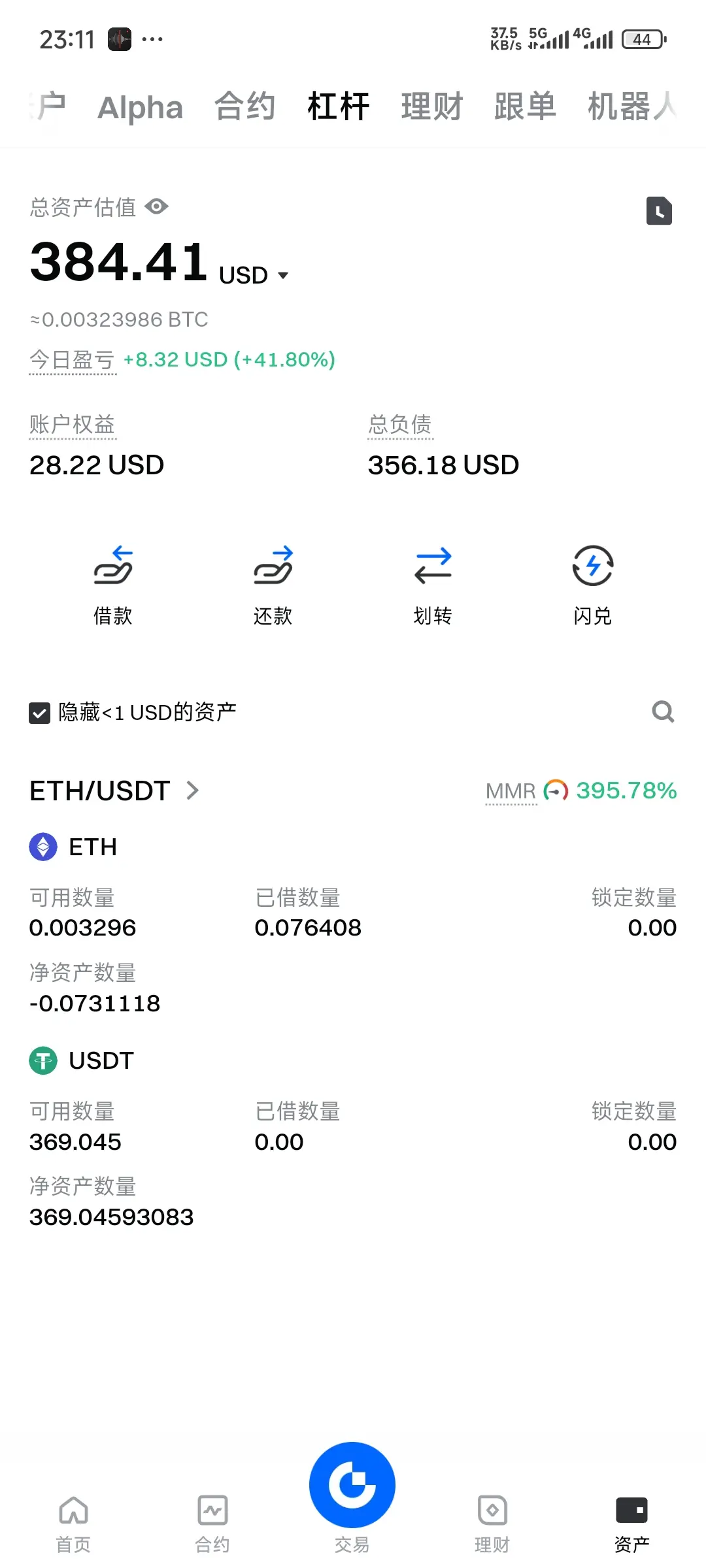Switch to the 跟单 tab
706x1568 pixels.
525,106
